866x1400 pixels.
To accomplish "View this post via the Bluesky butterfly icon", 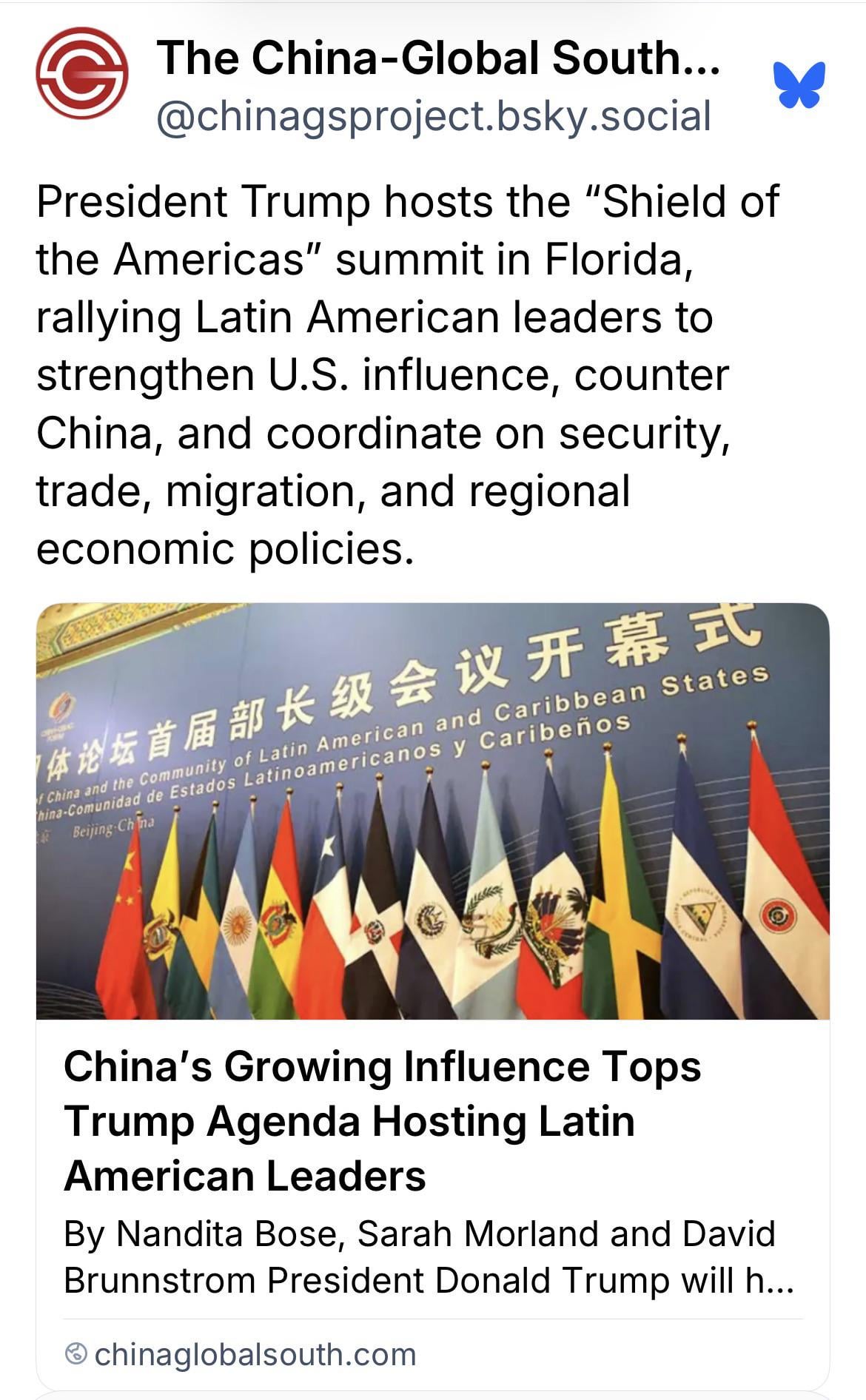I will (x=799, y=85).
